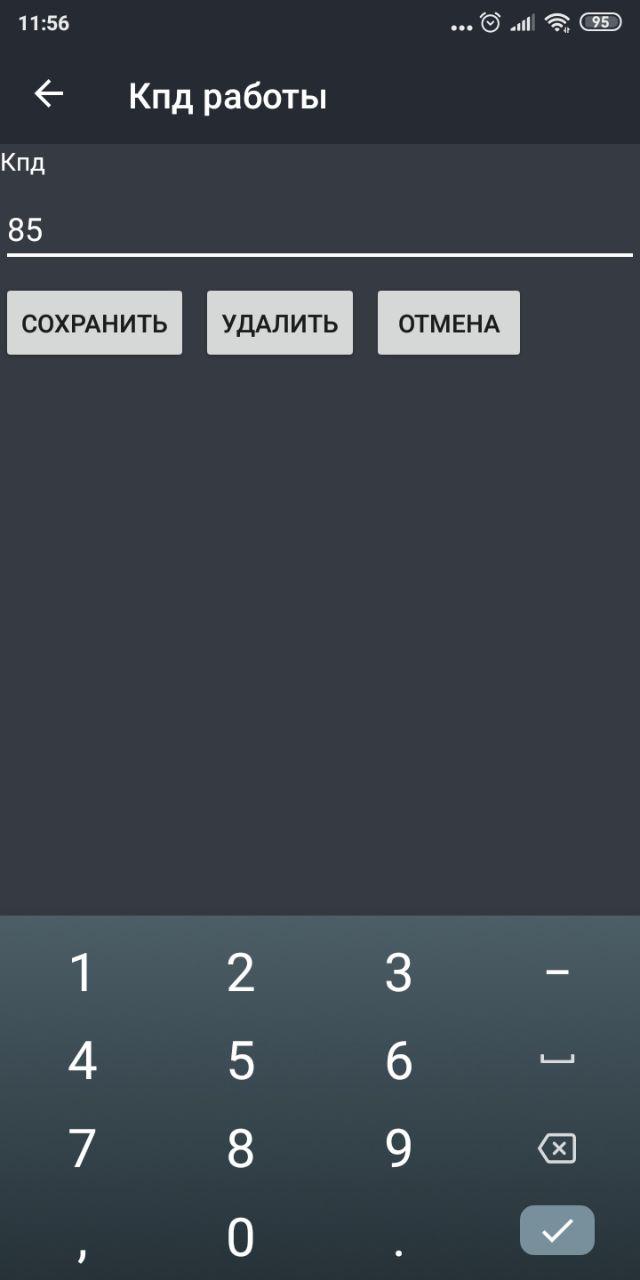Go back using the arrow icon
The height and width of the screenshot is (1280, 640).
pyautogui.click(x=48, y=95)
